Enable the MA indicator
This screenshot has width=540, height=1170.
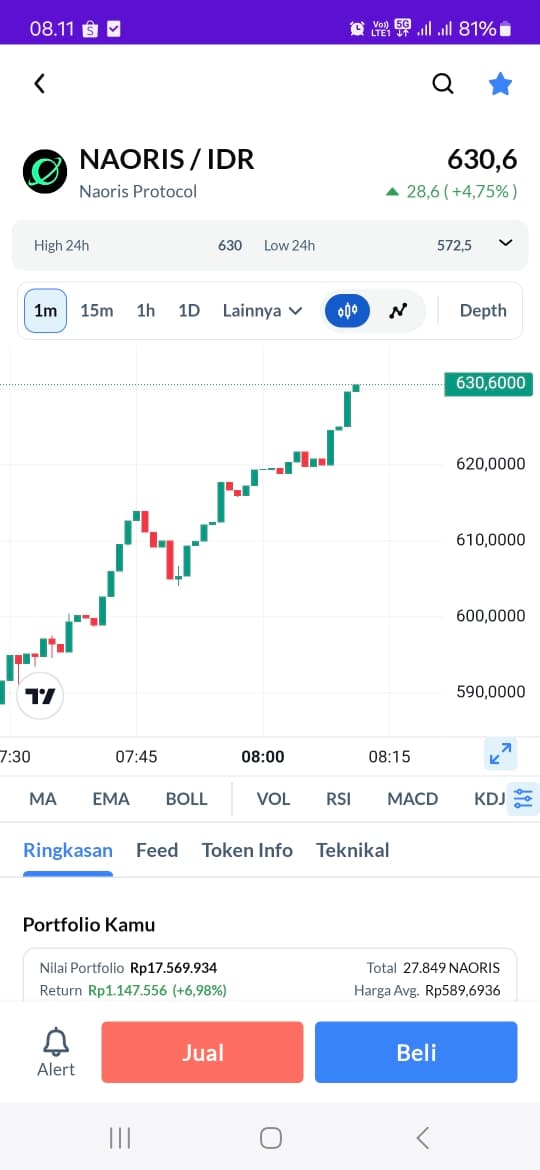pyautogui.click(x=43, y=798)
